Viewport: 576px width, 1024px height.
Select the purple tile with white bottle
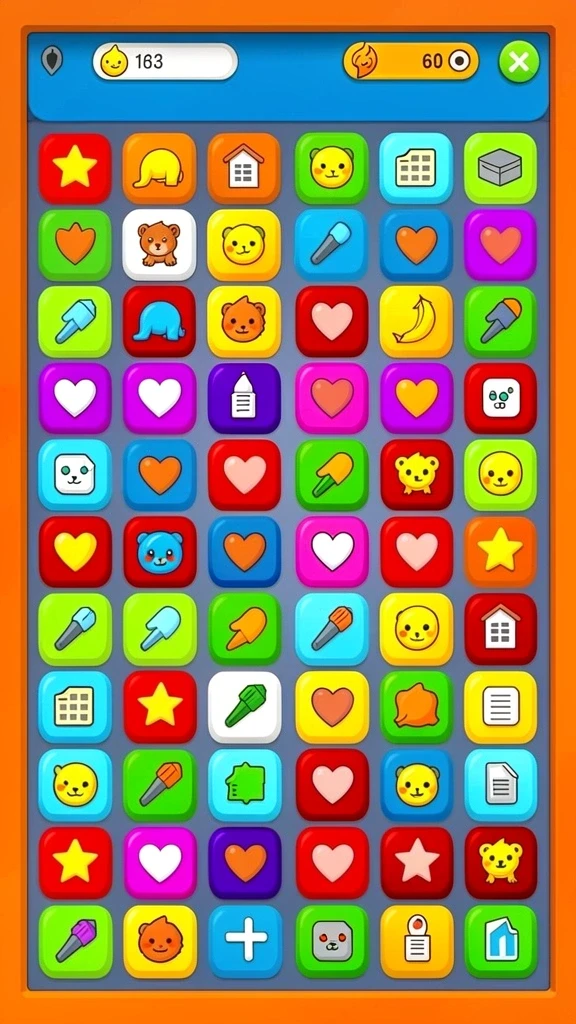point(244,398)
